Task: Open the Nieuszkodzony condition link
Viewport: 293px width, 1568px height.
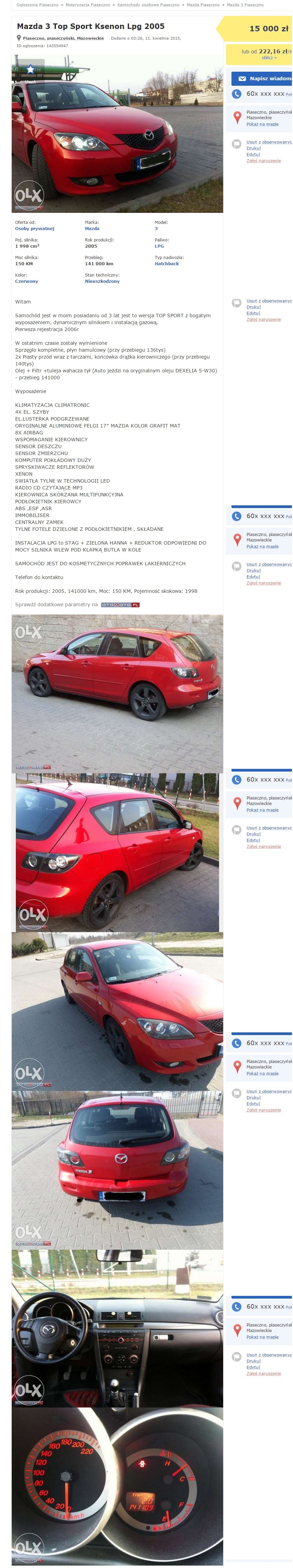Action: point(102,282)
